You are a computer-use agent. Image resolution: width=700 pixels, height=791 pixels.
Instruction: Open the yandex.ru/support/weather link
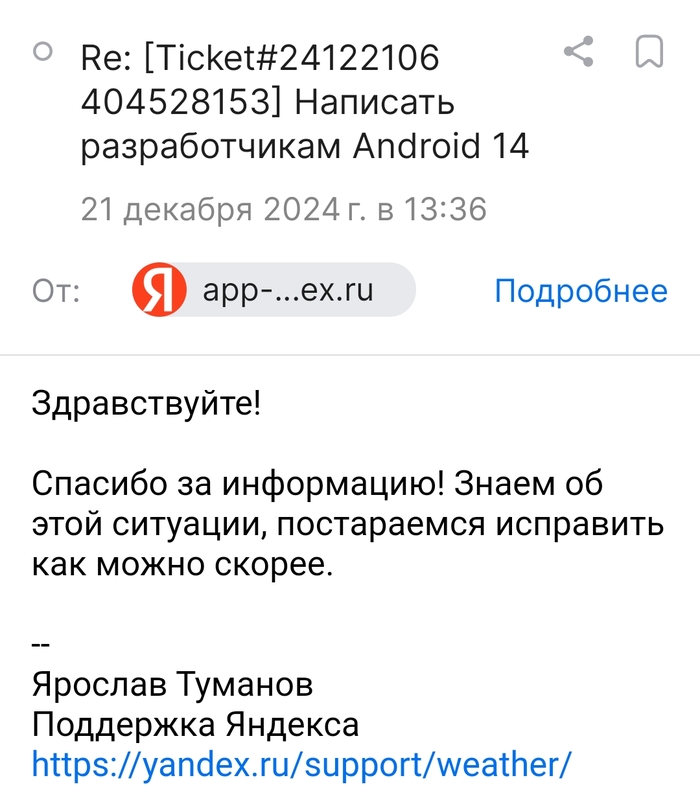[x=301, y=764]
